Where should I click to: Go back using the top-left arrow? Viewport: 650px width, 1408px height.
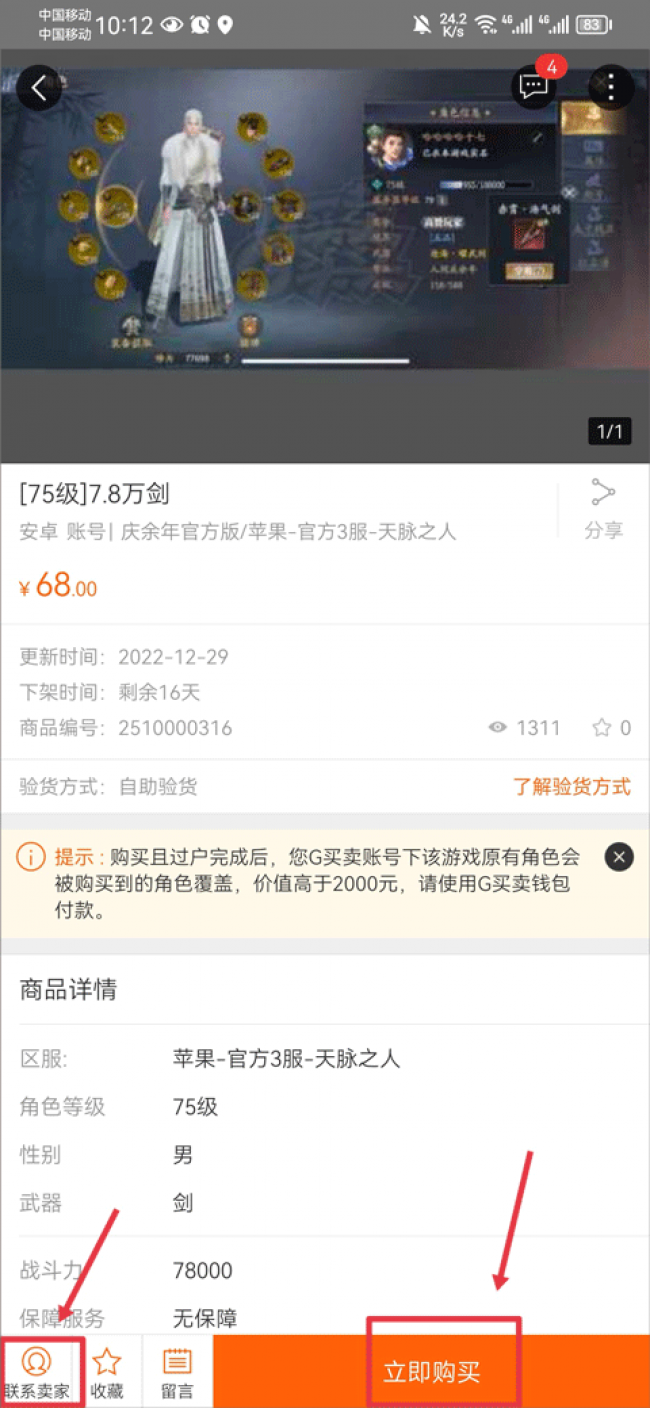click(39, 88)
